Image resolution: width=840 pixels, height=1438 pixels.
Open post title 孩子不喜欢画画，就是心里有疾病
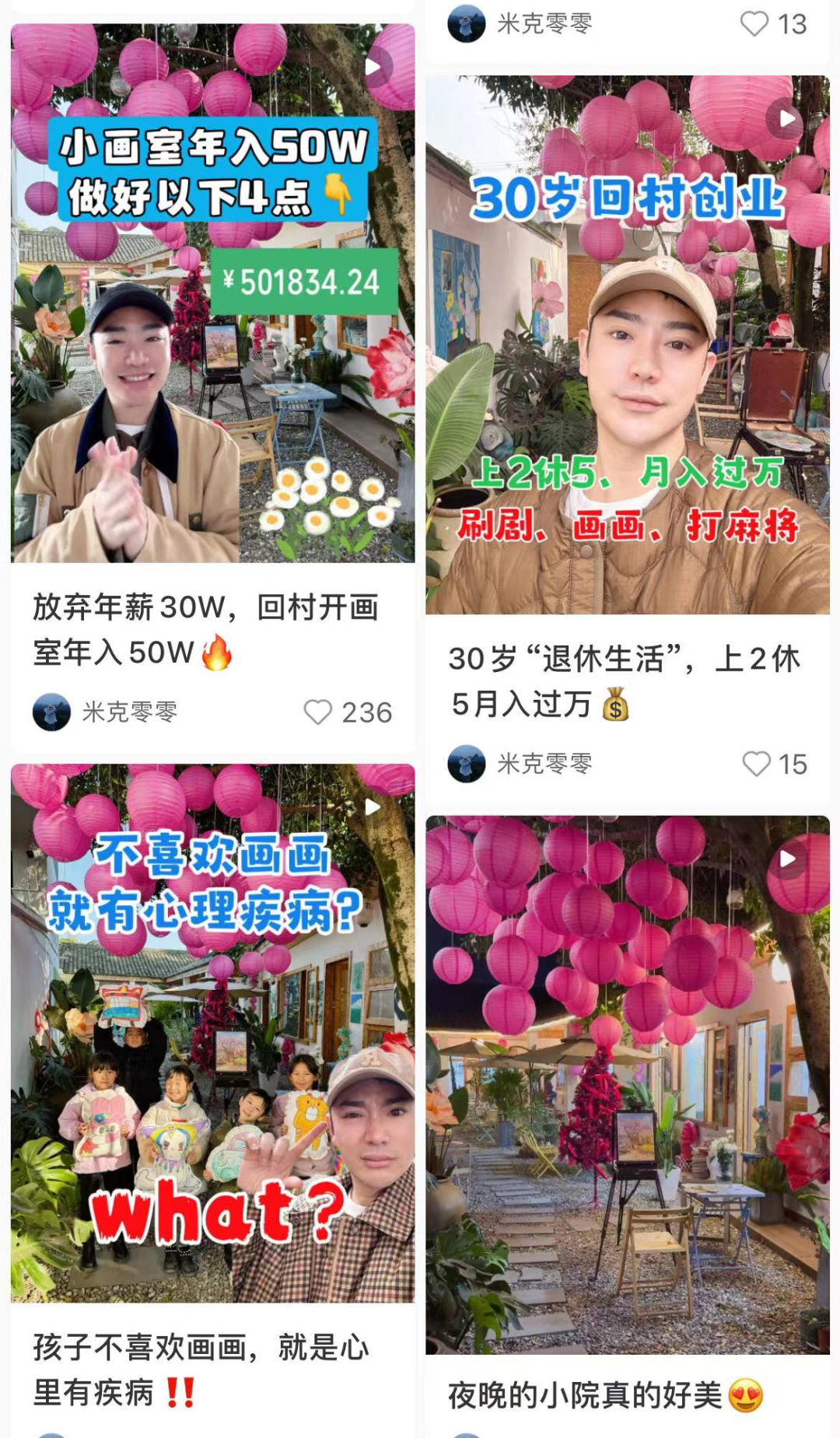[x=201, y=1369]
